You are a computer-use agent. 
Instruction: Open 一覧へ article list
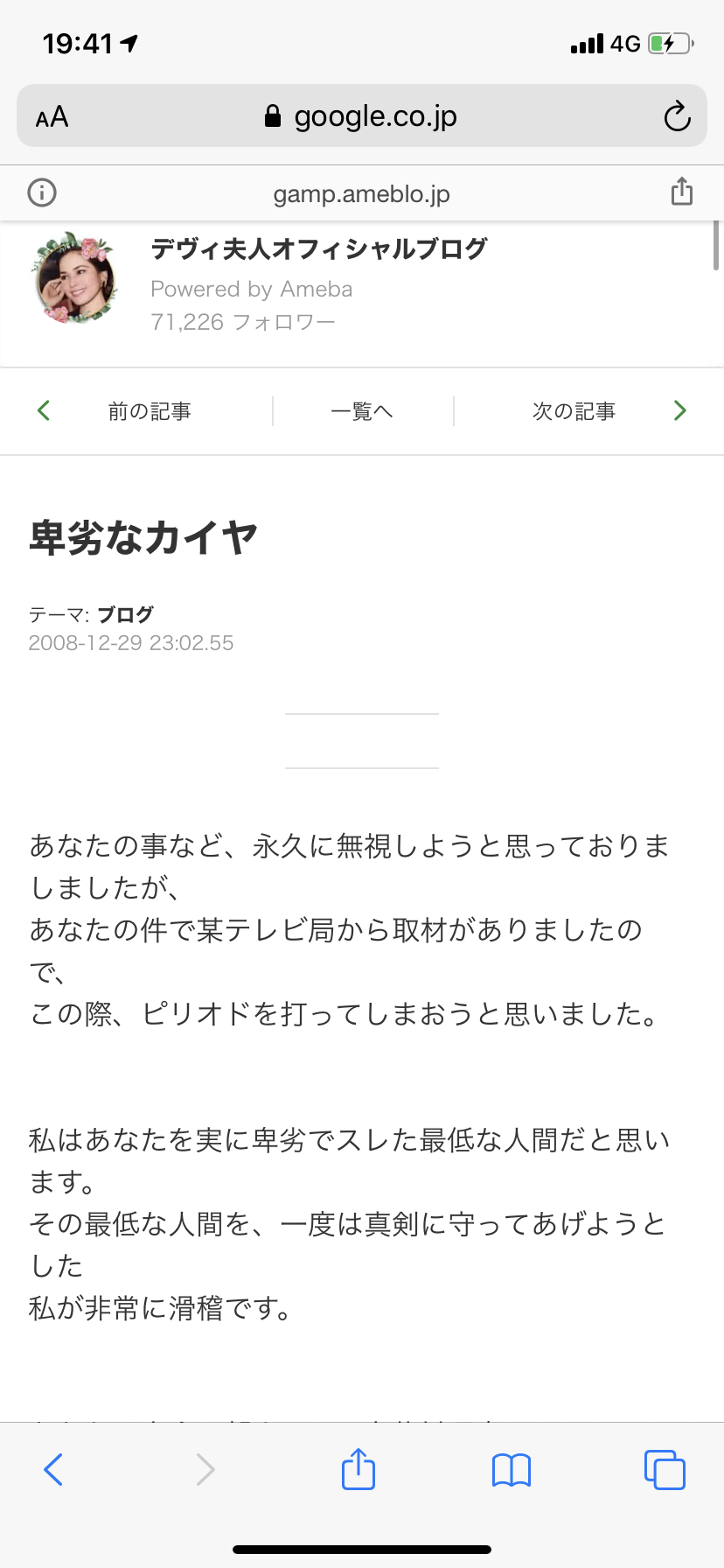(362, 411)
